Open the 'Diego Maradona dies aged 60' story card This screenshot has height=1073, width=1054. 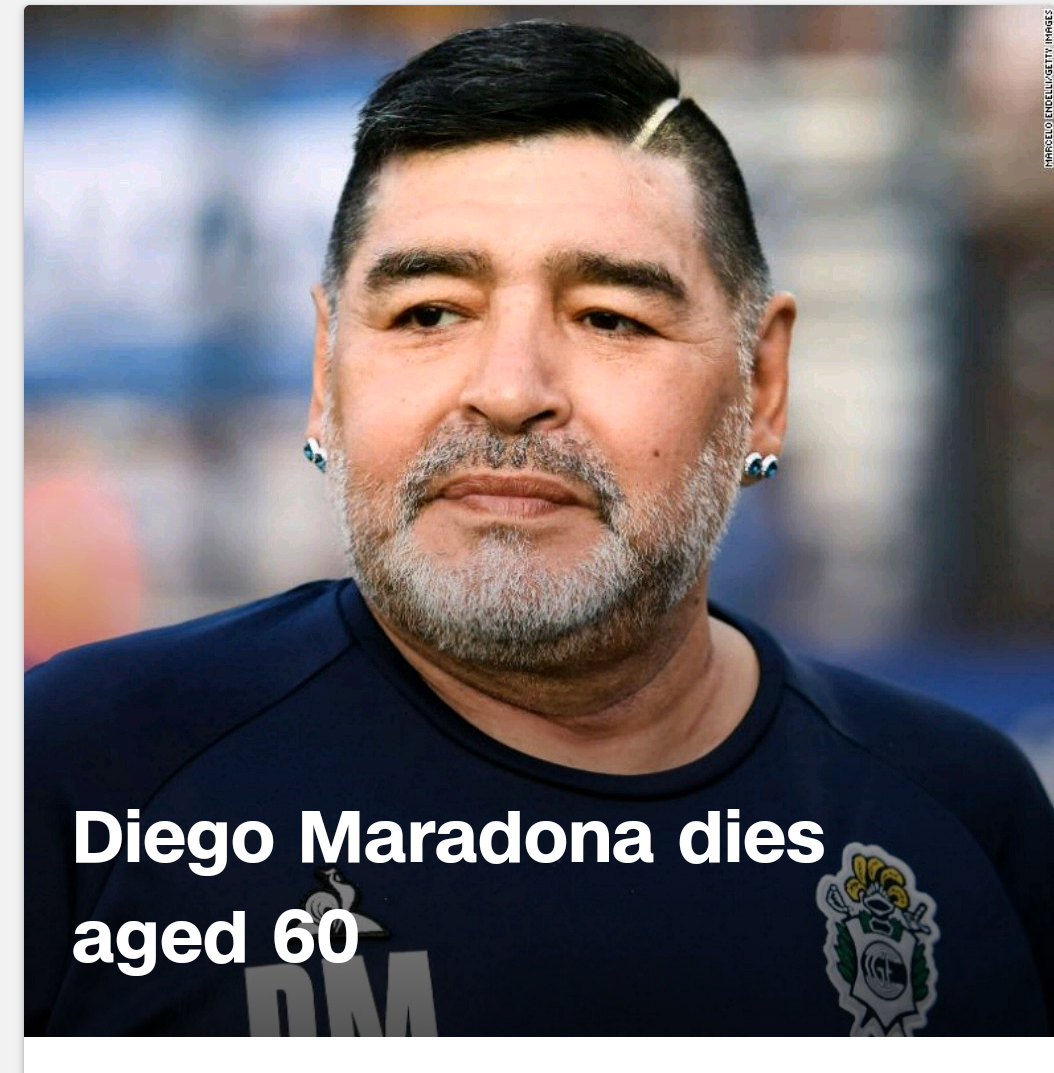[x=448, y=886]
